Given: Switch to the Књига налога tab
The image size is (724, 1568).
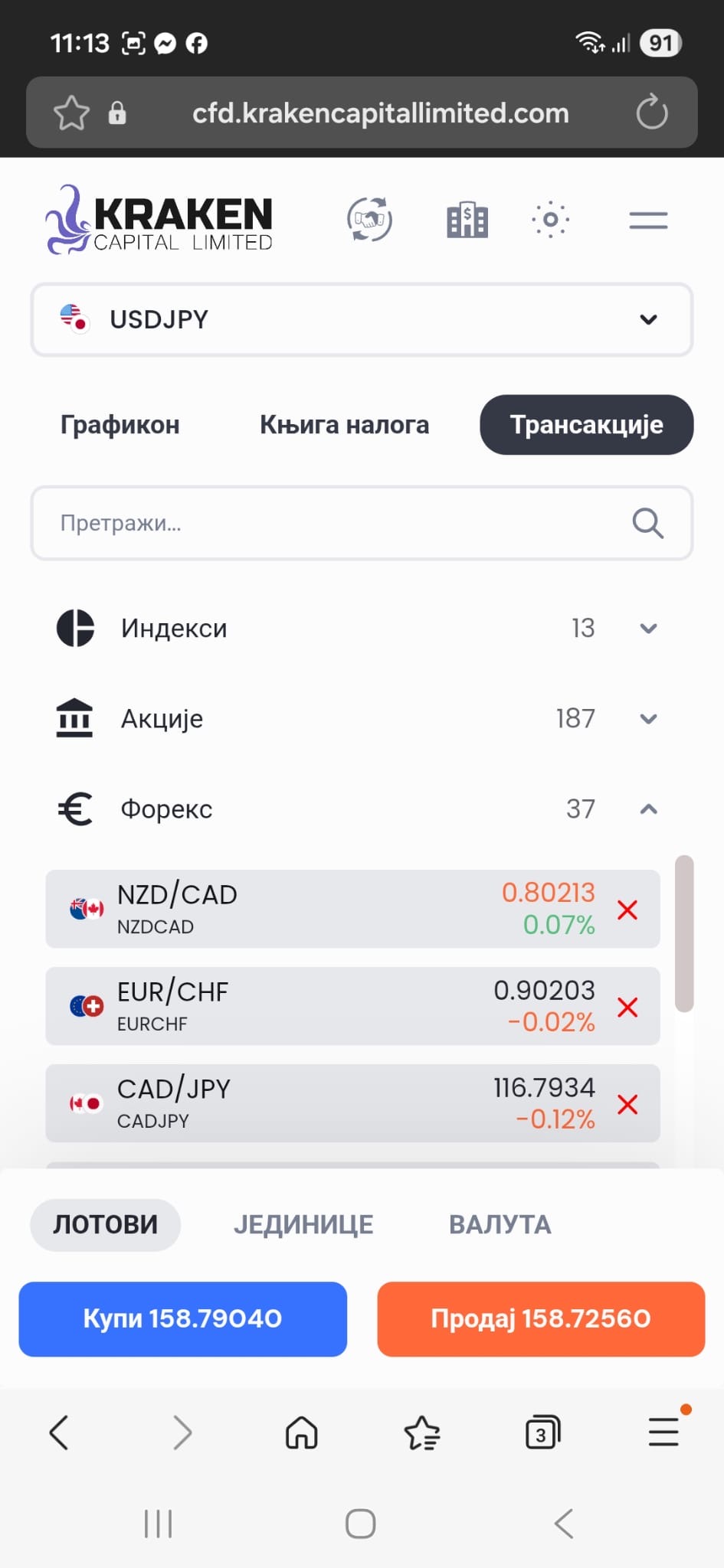Looking at the screenshot, I should point(344,425).
